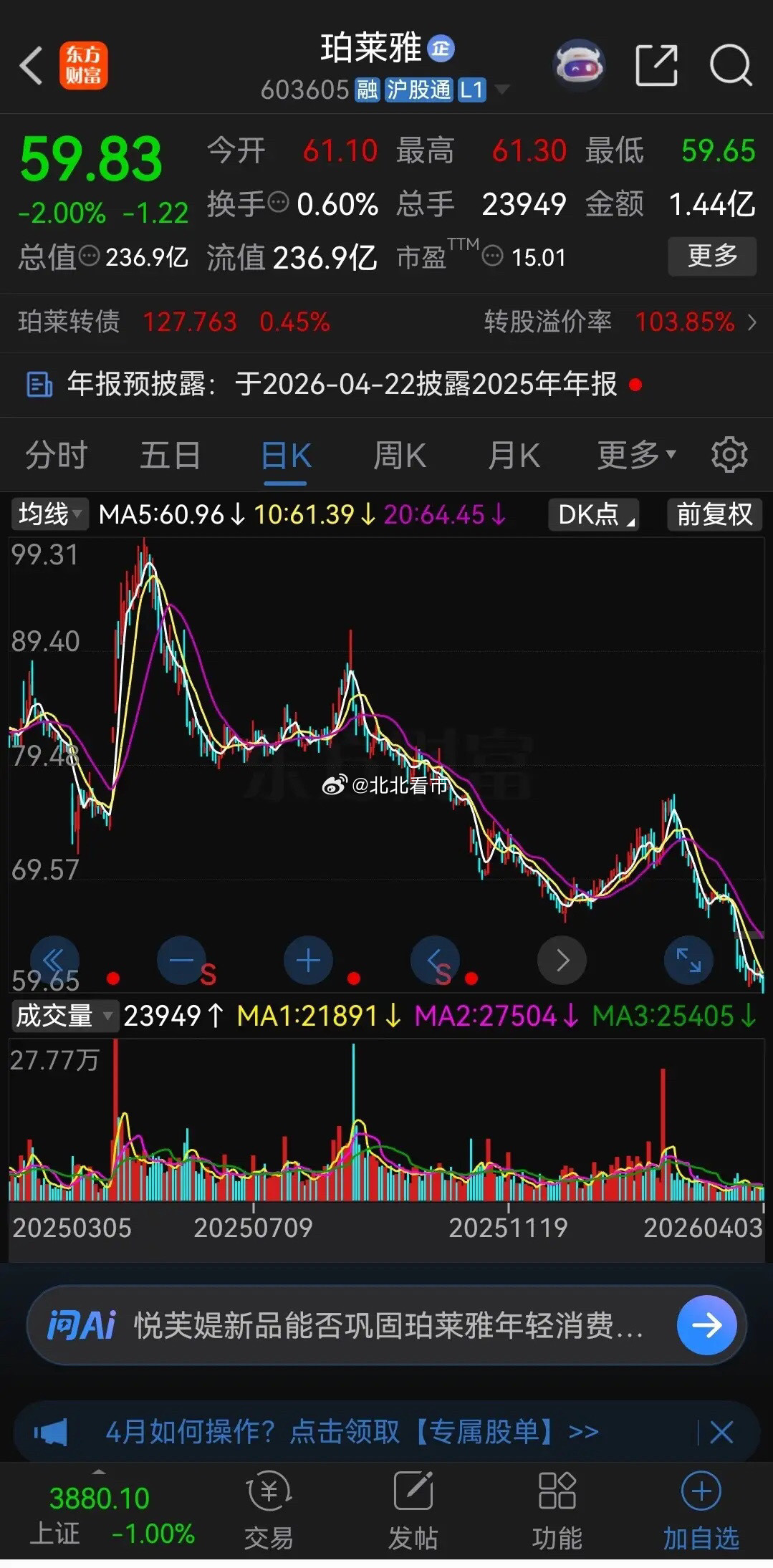Tap the share icon top right
773x1568 pixels.
click(x=656, y=64)
